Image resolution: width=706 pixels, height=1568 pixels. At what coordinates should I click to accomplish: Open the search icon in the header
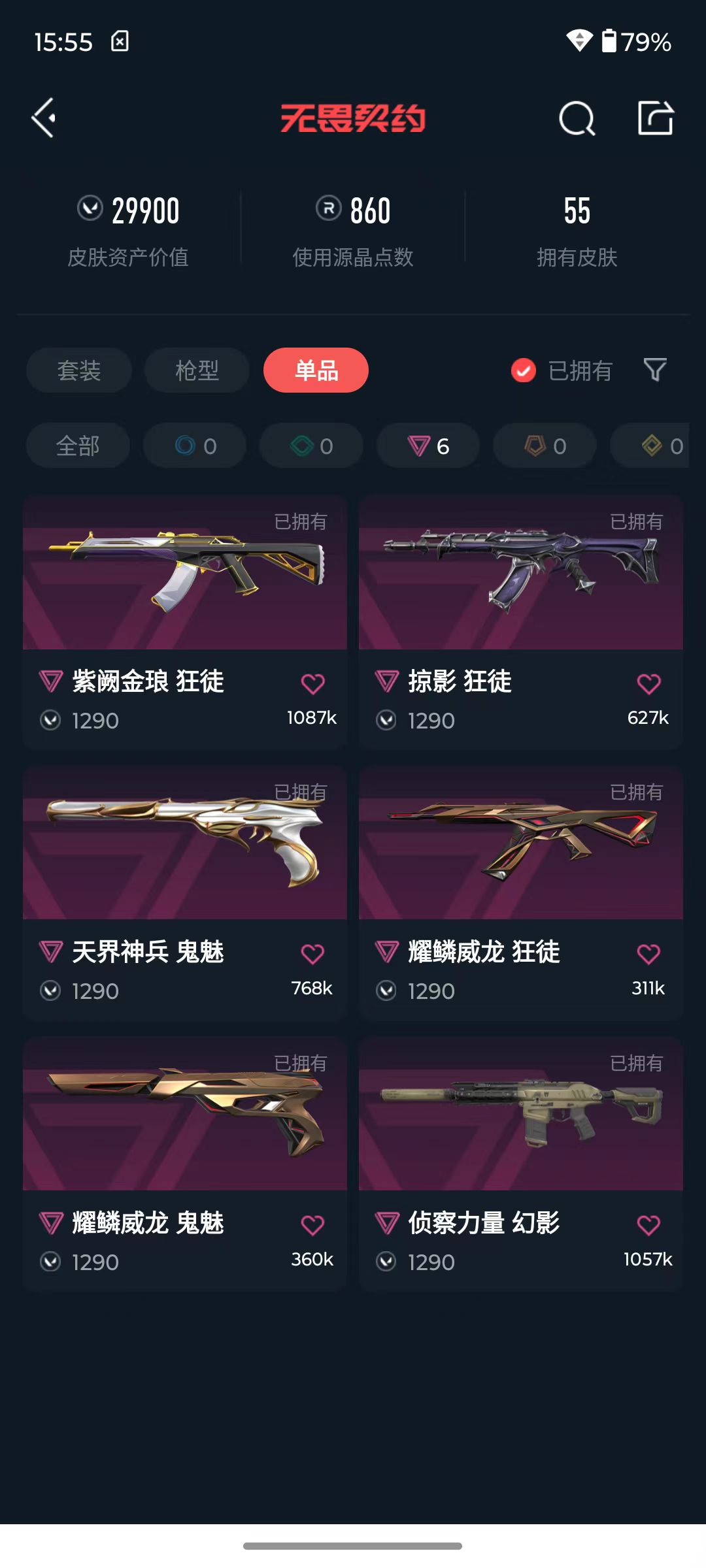coord(577,118)
